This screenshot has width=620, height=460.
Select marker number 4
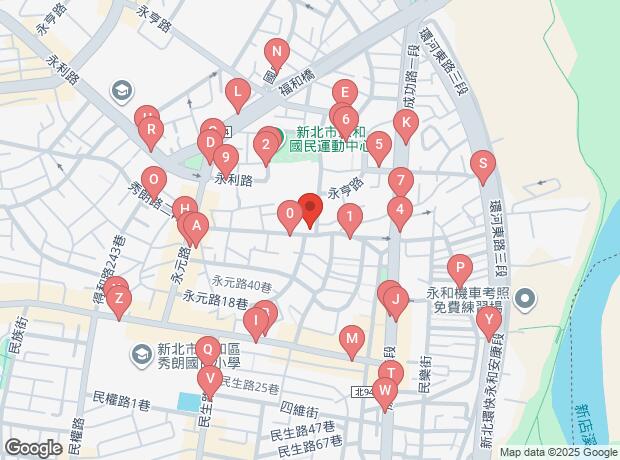(400, 210)
